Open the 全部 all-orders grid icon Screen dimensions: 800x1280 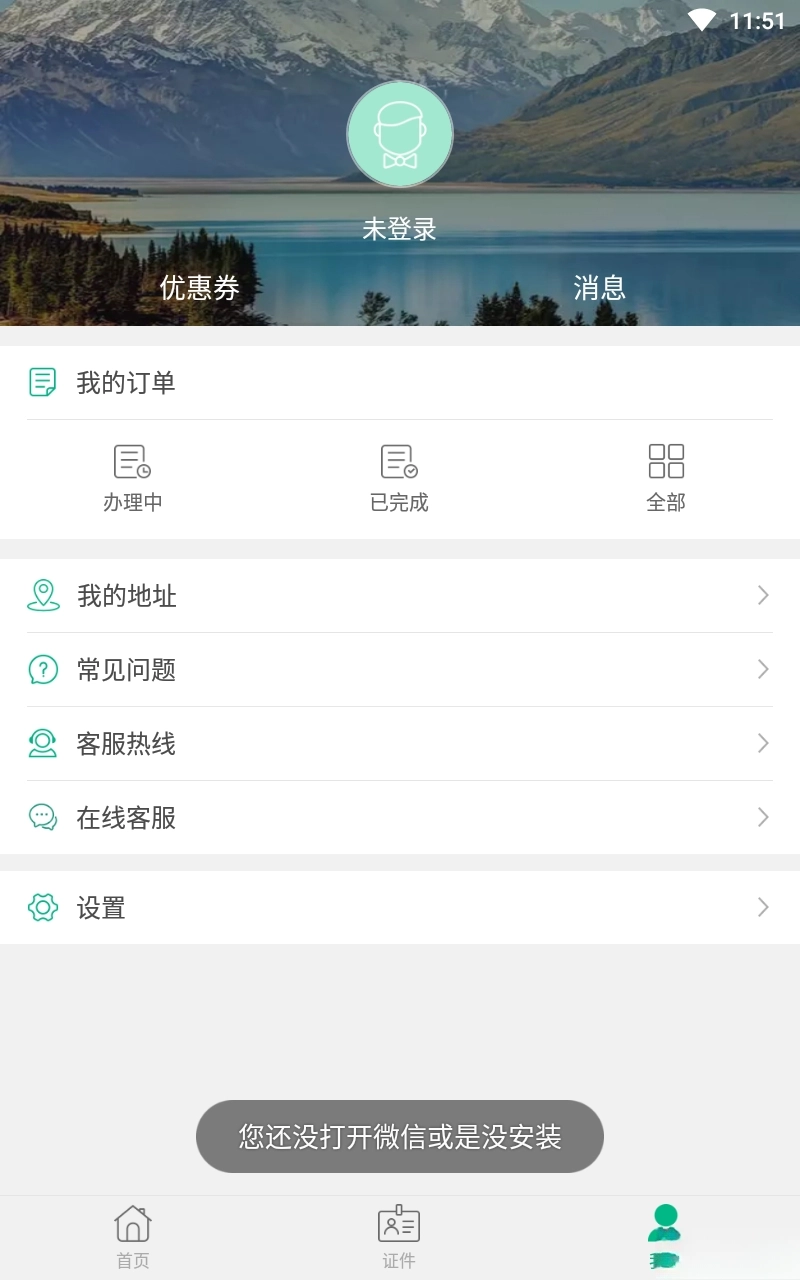(665, 462)
